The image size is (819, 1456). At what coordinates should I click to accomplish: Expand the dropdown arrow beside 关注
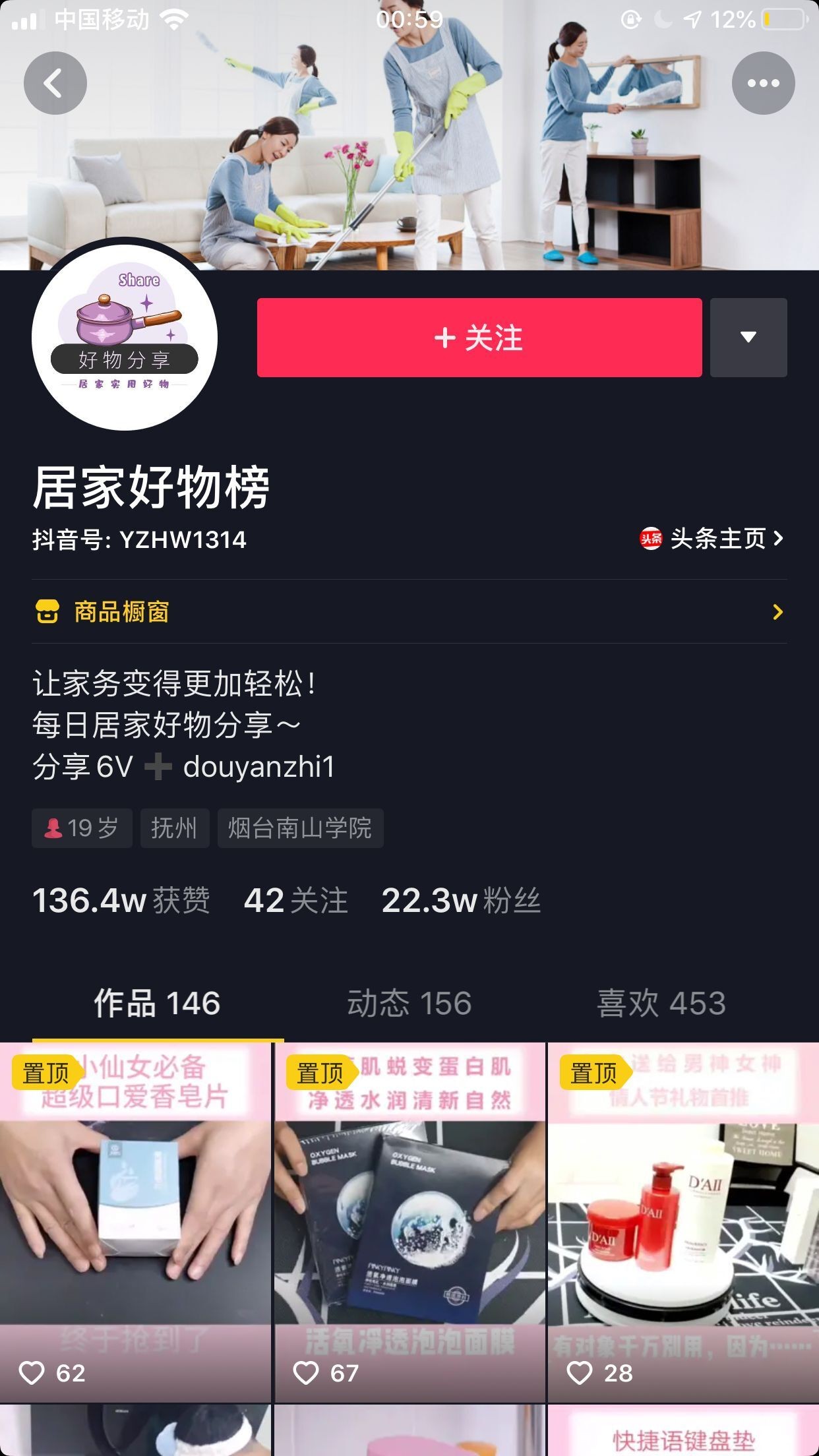click(x=748, y=338)
